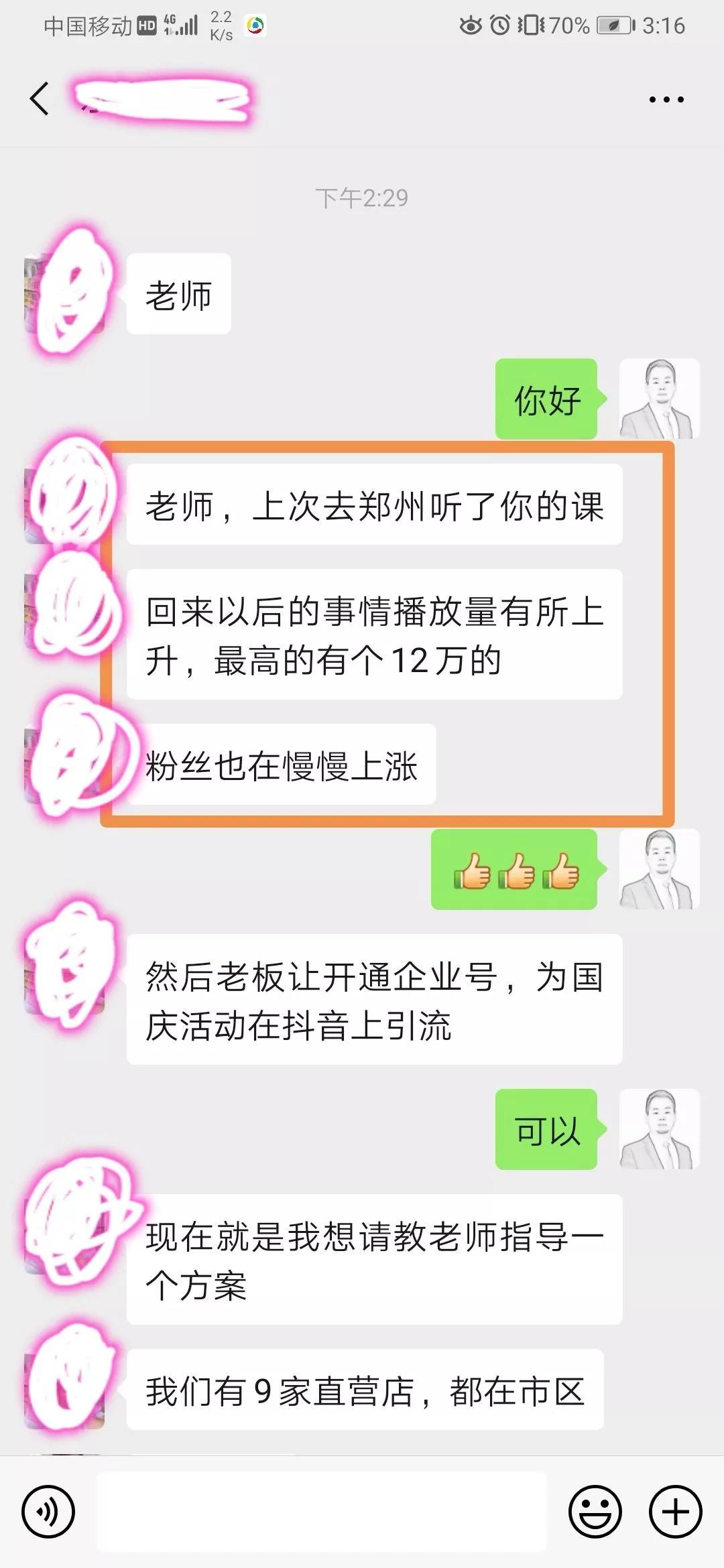
Task: Go back from this chat
Action: coord(39,99)
